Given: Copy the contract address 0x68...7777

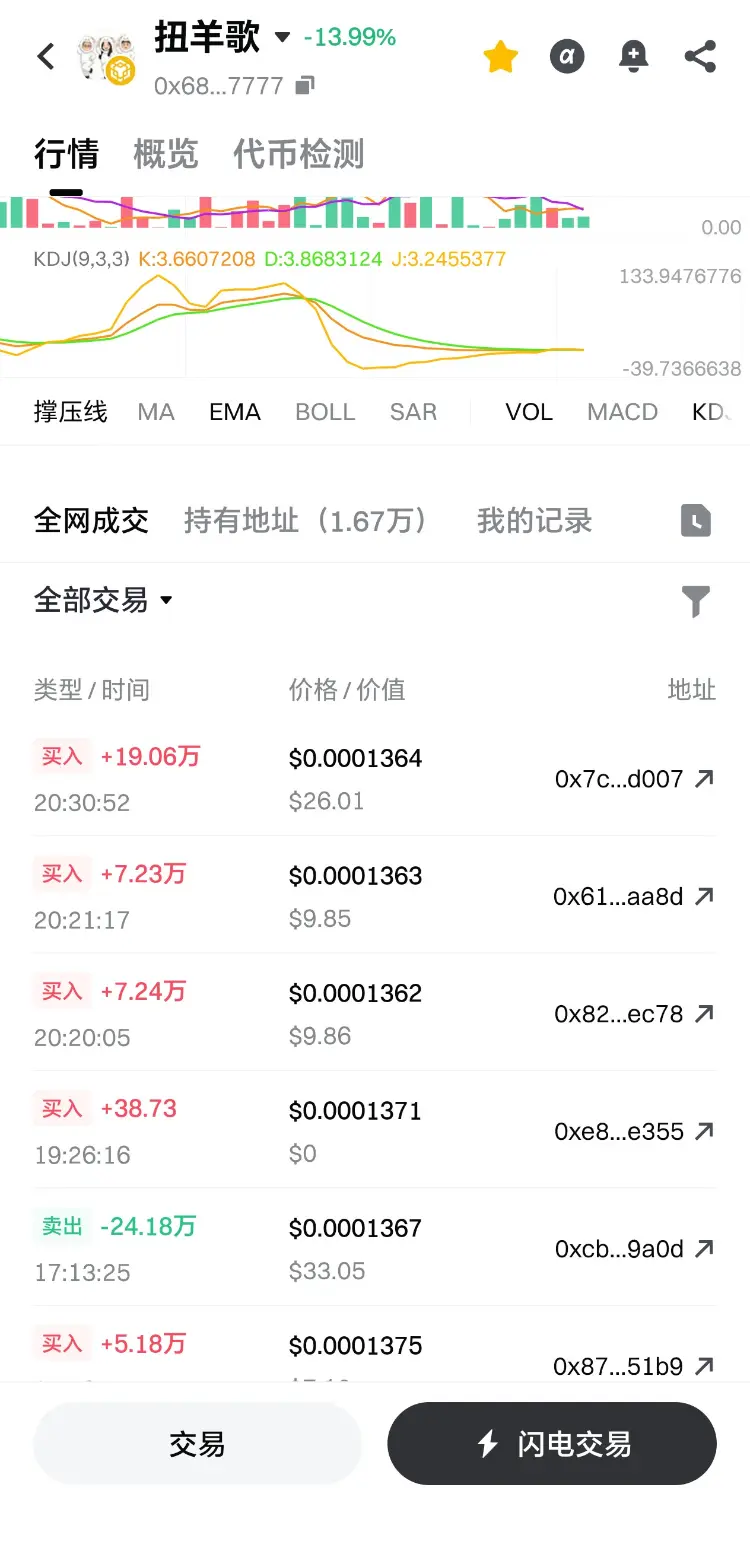Looking at the screenshot, I should click(x=305, y=86).
